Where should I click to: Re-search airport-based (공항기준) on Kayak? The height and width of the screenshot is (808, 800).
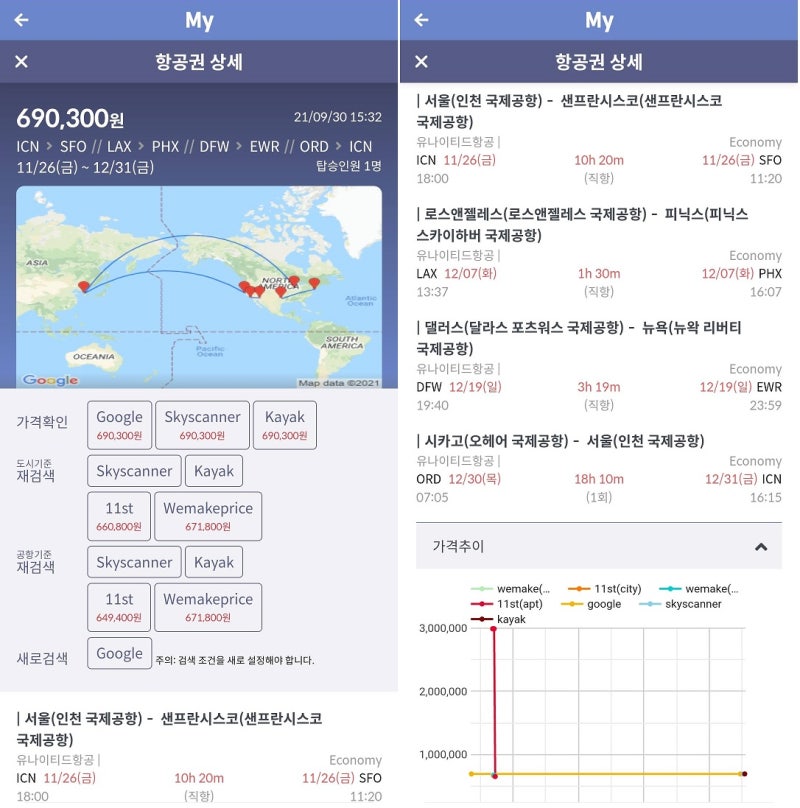coord(214,562)
